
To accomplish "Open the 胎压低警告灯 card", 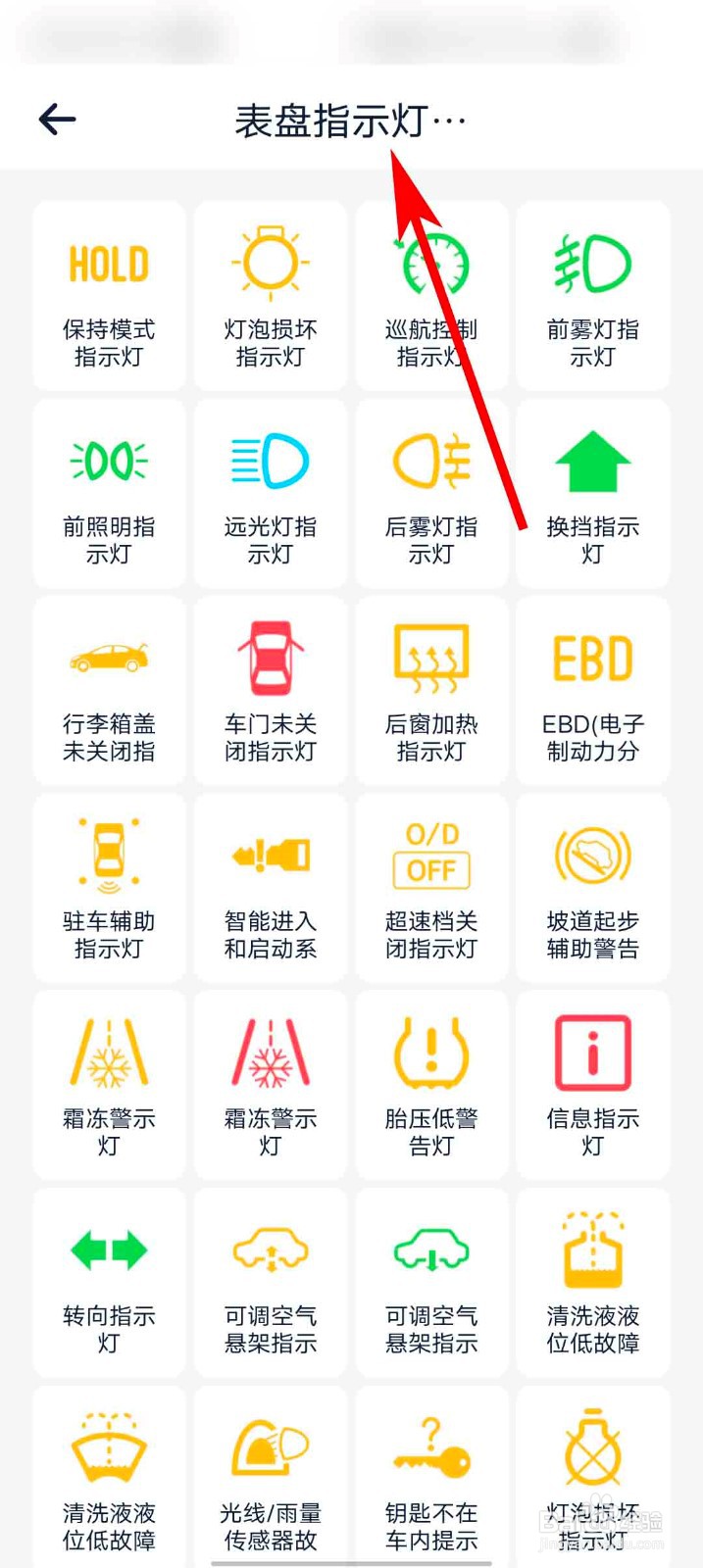I will click(431, 1085).
